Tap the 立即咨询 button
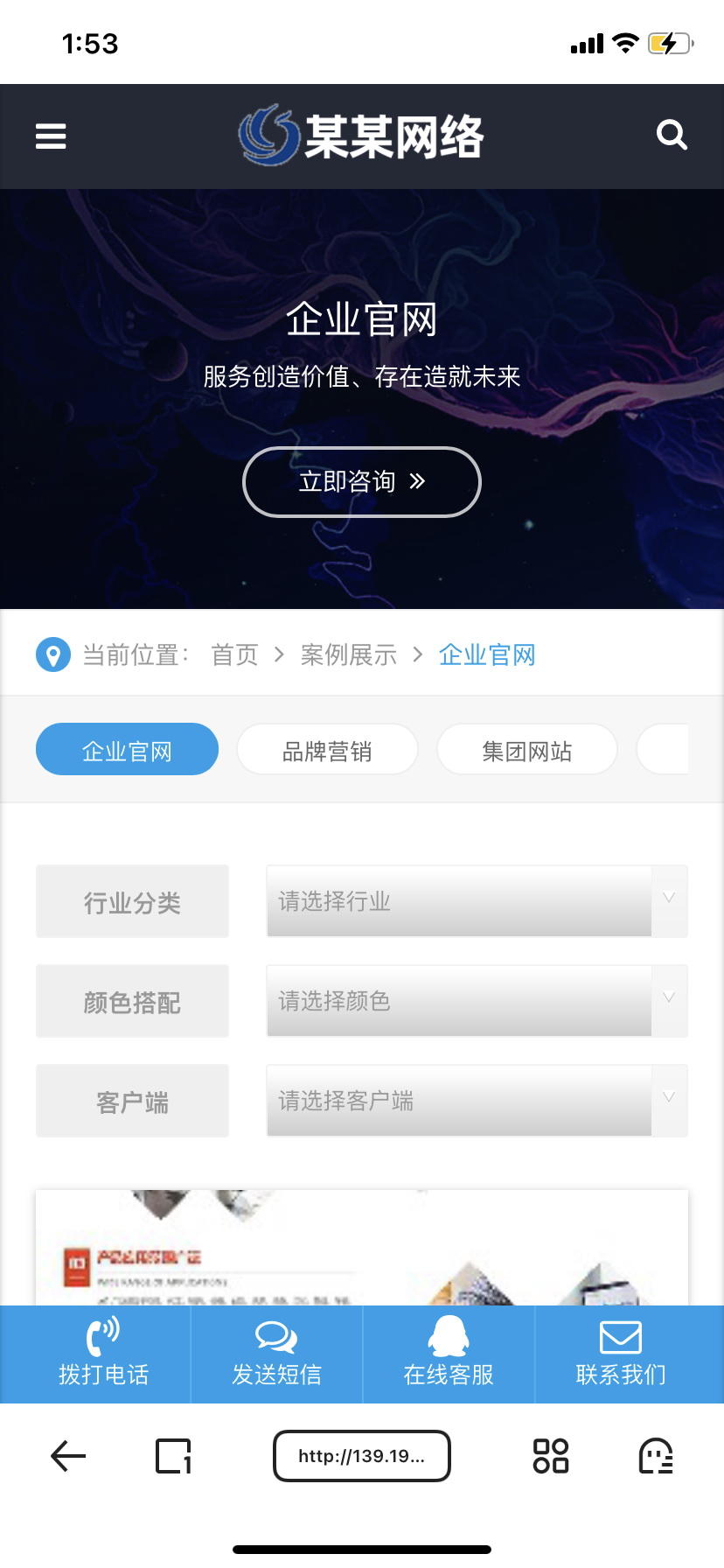 pos(361,482)
